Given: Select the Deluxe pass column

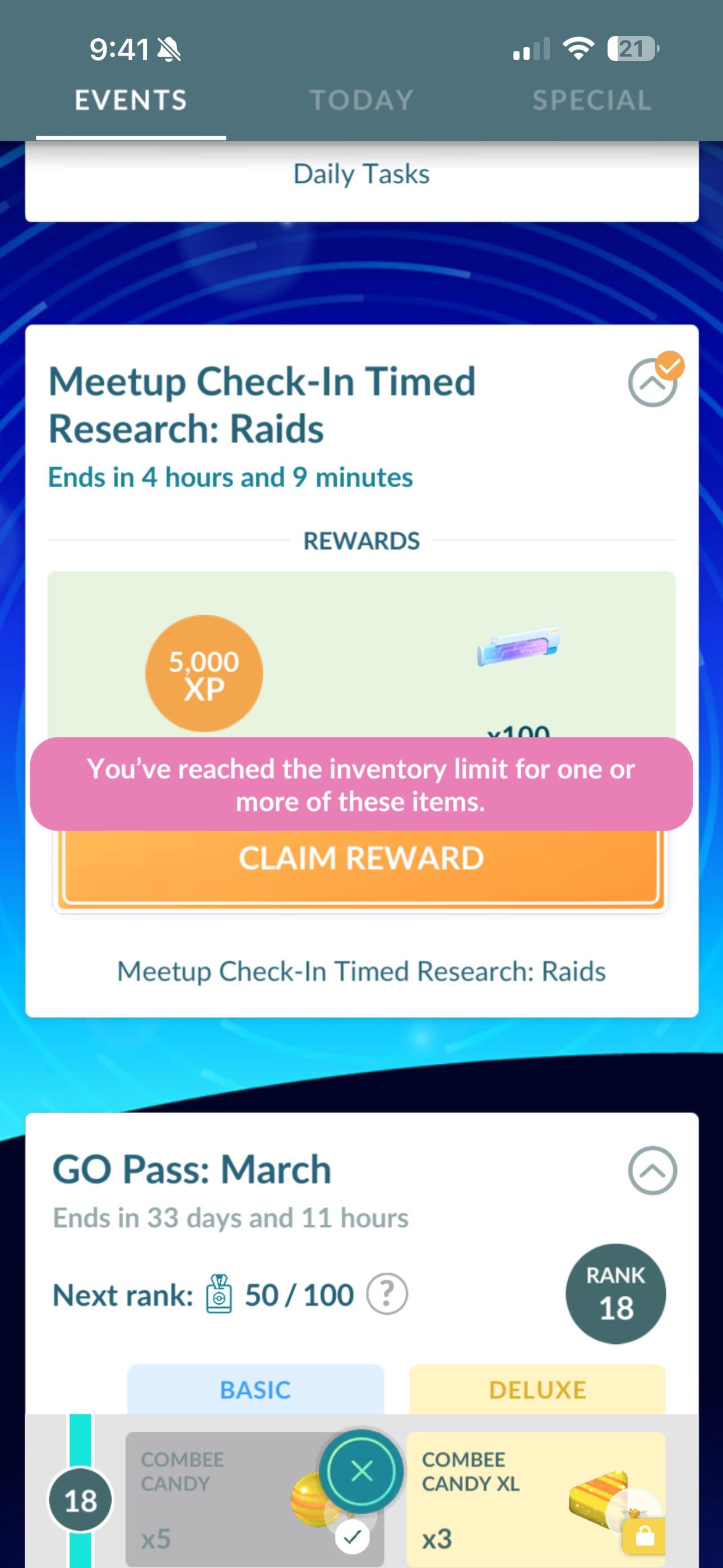Looking at the screenshot, I should pyautogui.click(x=537, y=1390).
